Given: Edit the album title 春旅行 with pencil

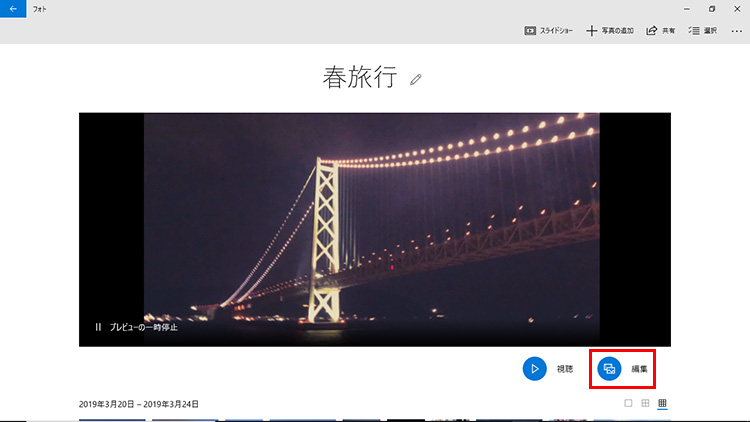Looking at the screenshot, I should (x=416, y=79).
